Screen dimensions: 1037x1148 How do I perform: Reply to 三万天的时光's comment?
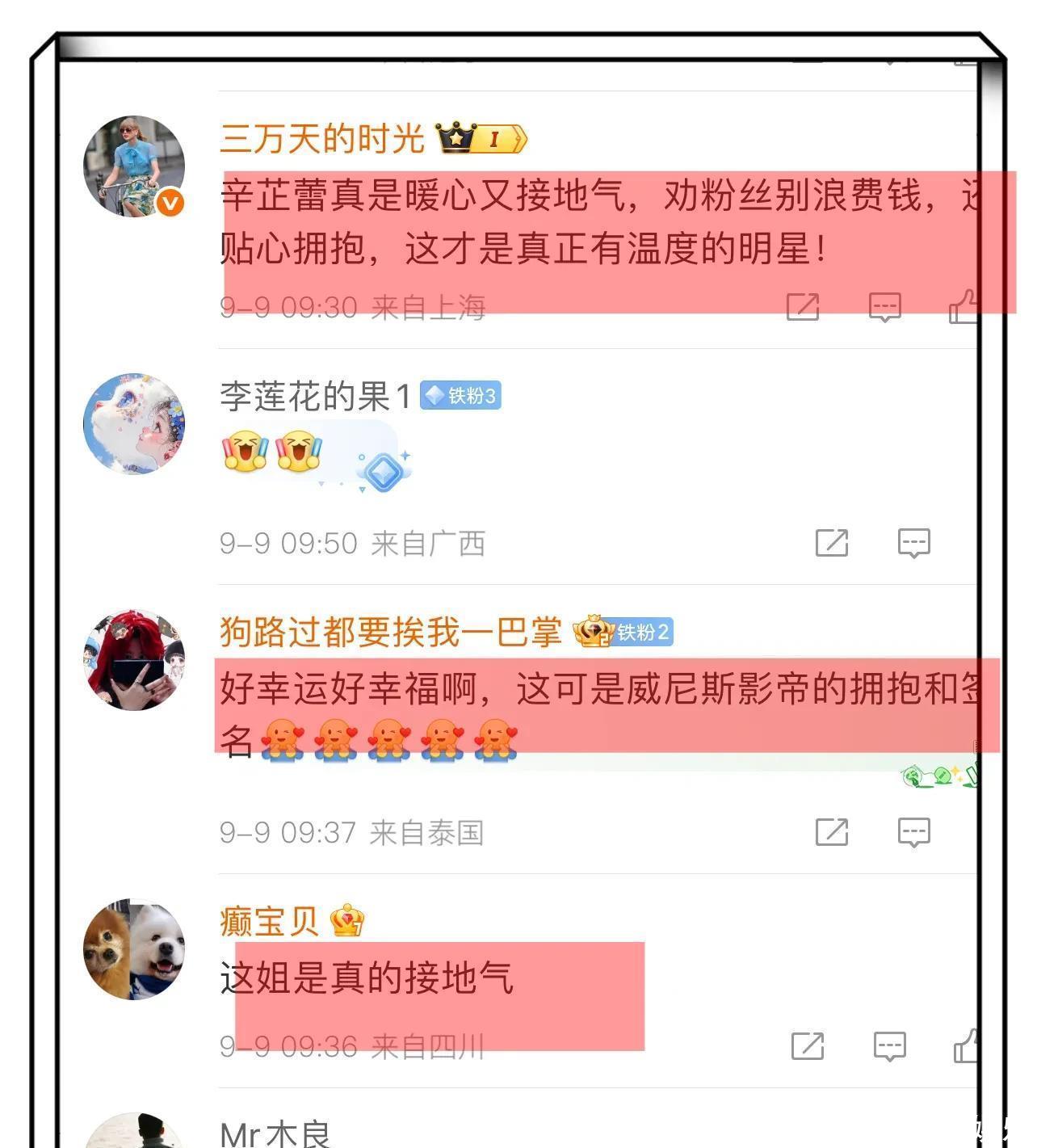coord(884,307)
